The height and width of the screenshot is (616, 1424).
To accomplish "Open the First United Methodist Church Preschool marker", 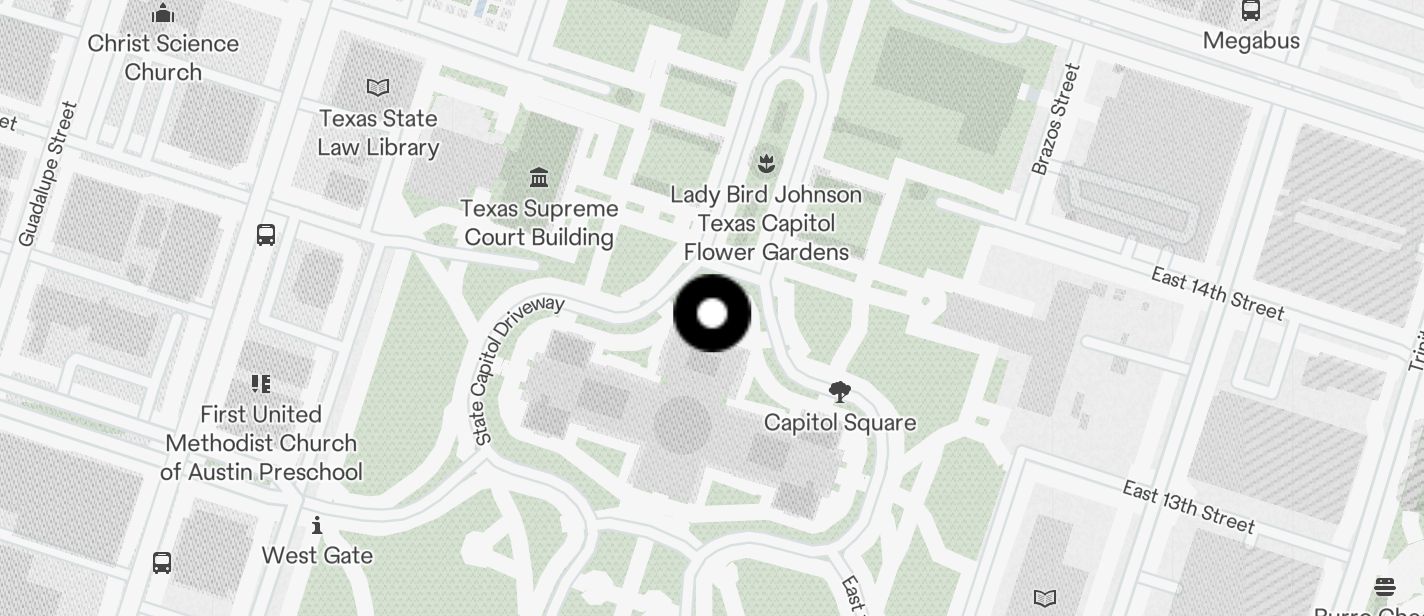I will [261, 384].
